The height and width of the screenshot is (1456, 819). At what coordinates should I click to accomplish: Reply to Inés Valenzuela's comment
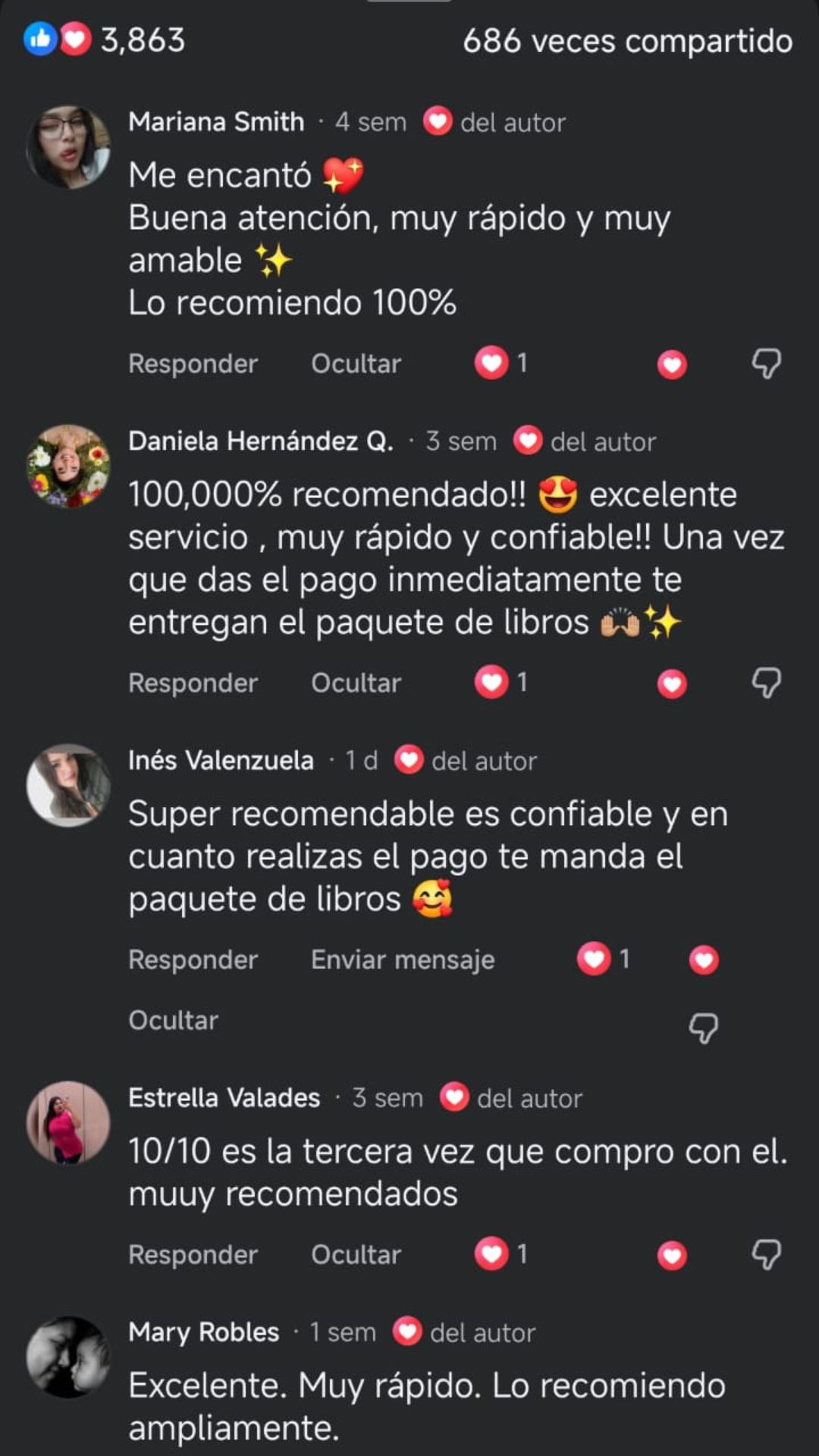pyautogui.click(x=193, y=960)
